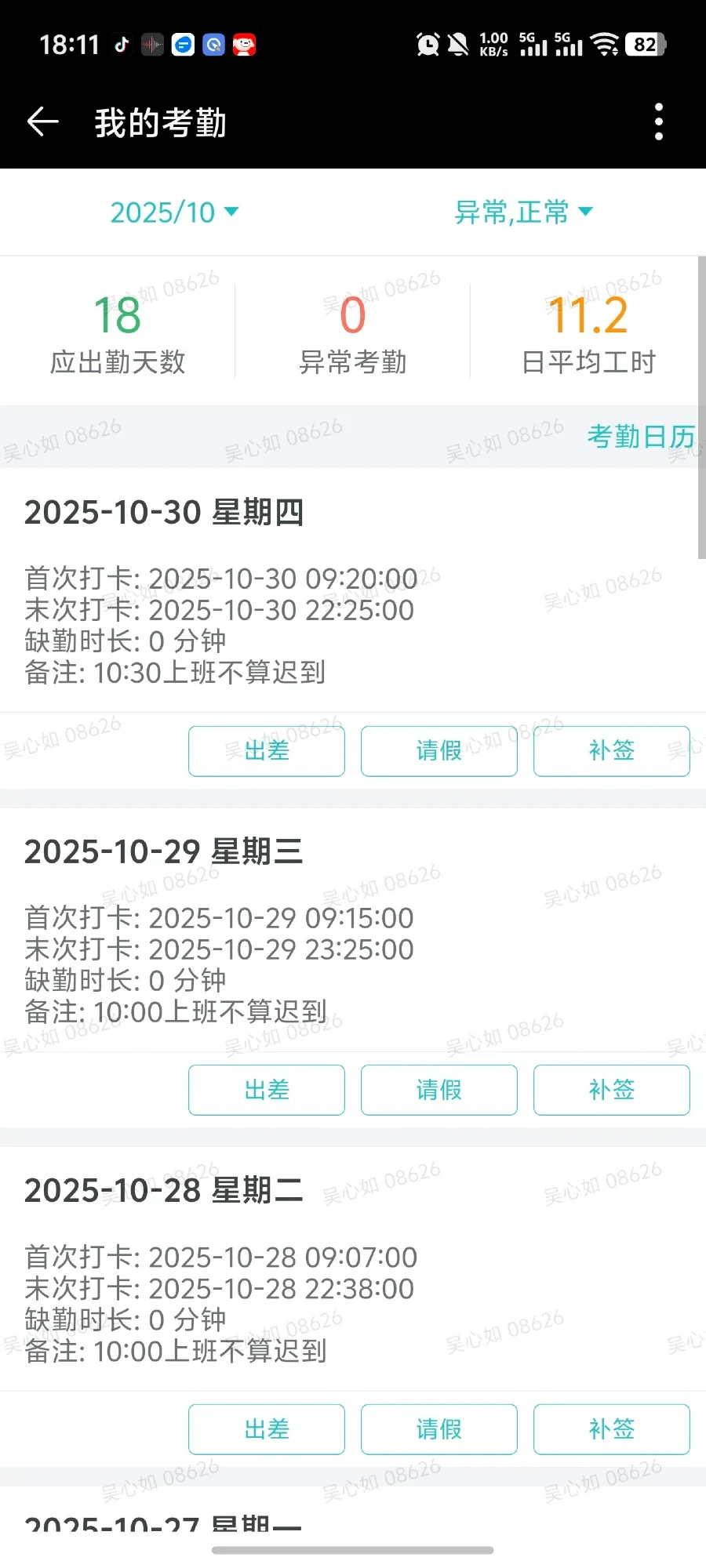Click the TikTok icon in the status bar

[120, 45]
